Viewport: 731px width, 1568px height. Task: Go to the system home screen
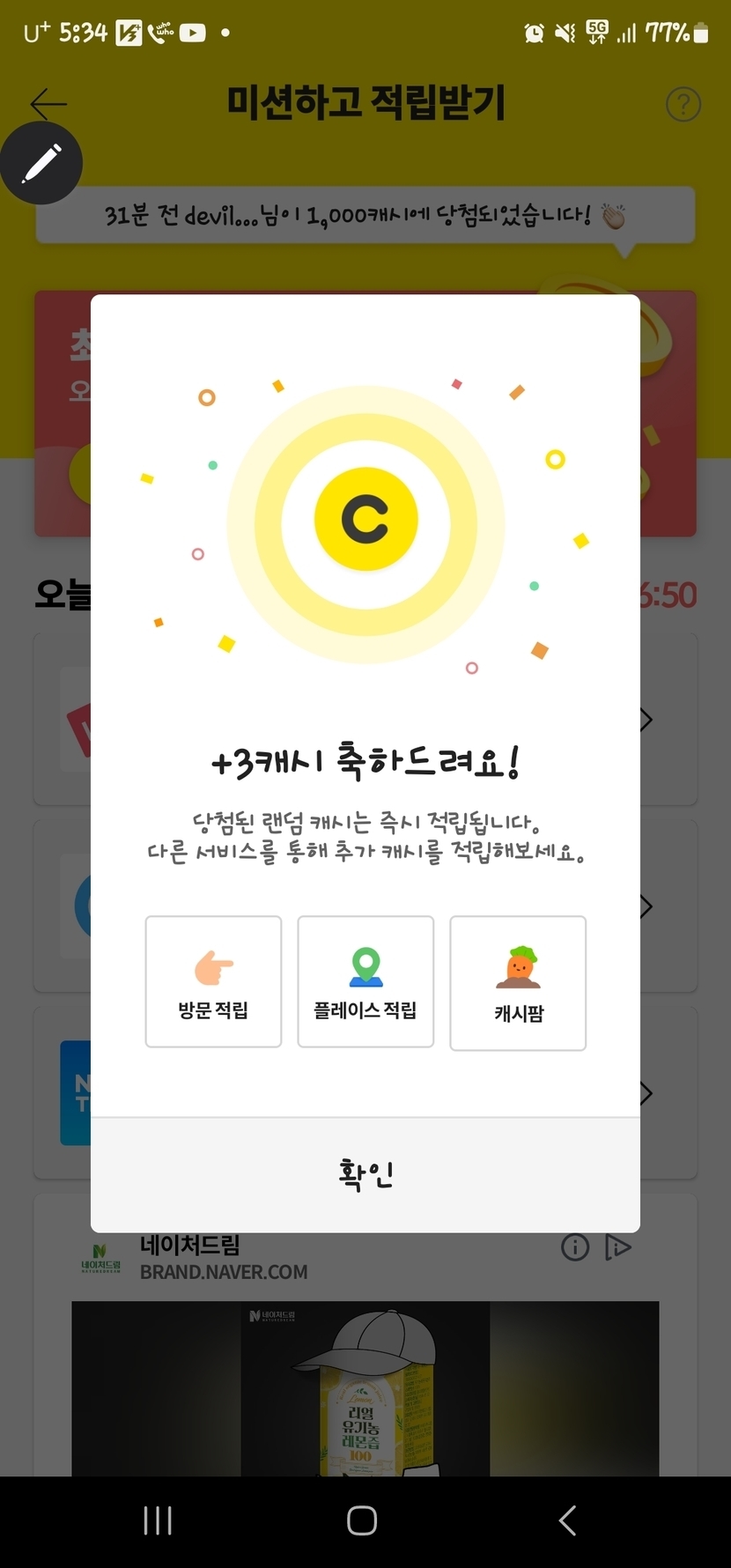(x=362, y=1520)
